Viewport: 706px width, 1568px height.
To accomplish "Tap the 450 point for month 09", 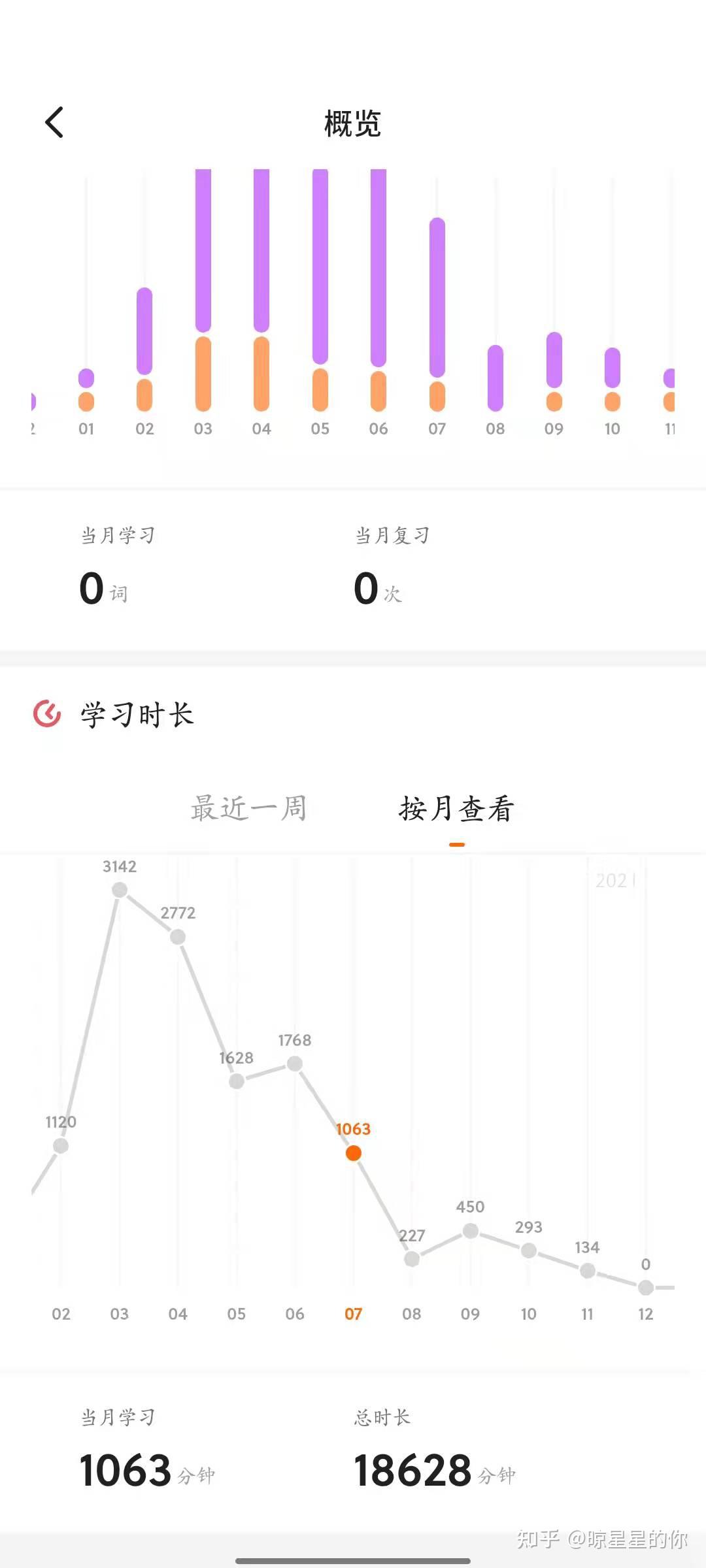I will coord(471,1231).
